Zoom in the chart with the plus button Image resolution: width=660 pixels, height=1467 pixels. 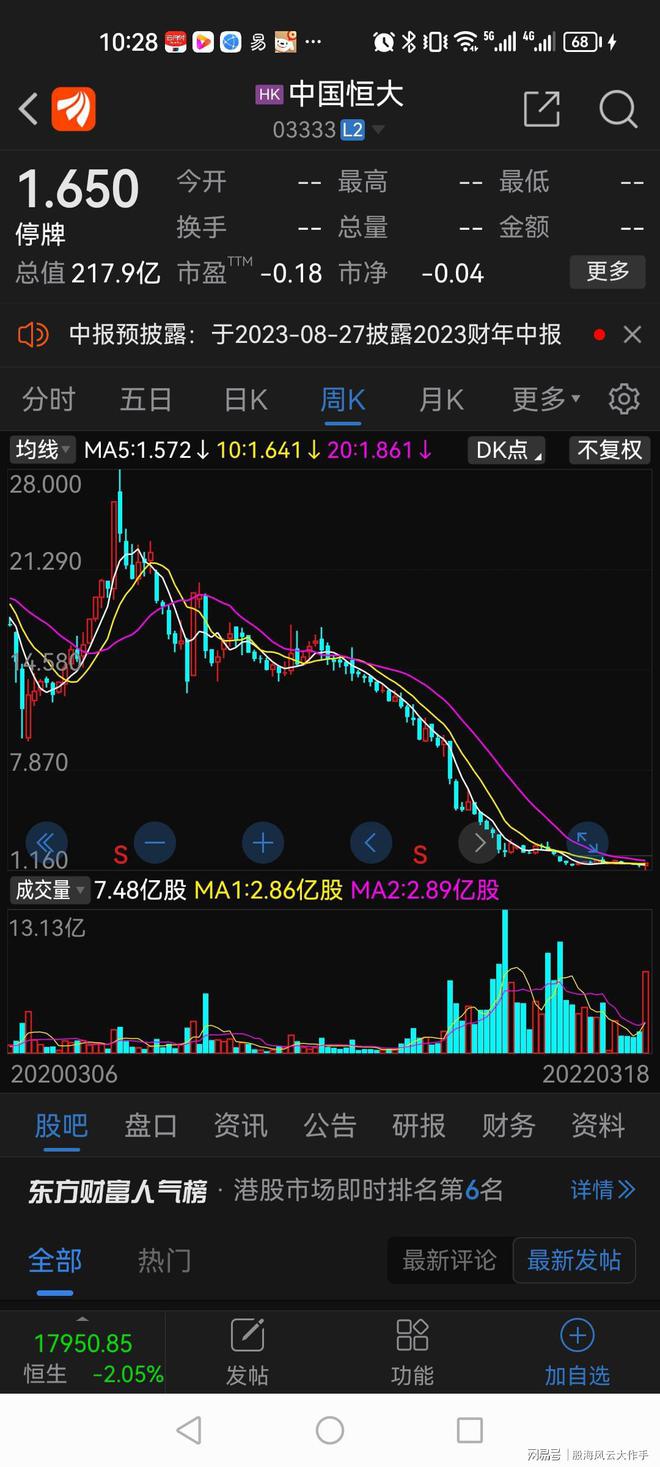[263, 843]
